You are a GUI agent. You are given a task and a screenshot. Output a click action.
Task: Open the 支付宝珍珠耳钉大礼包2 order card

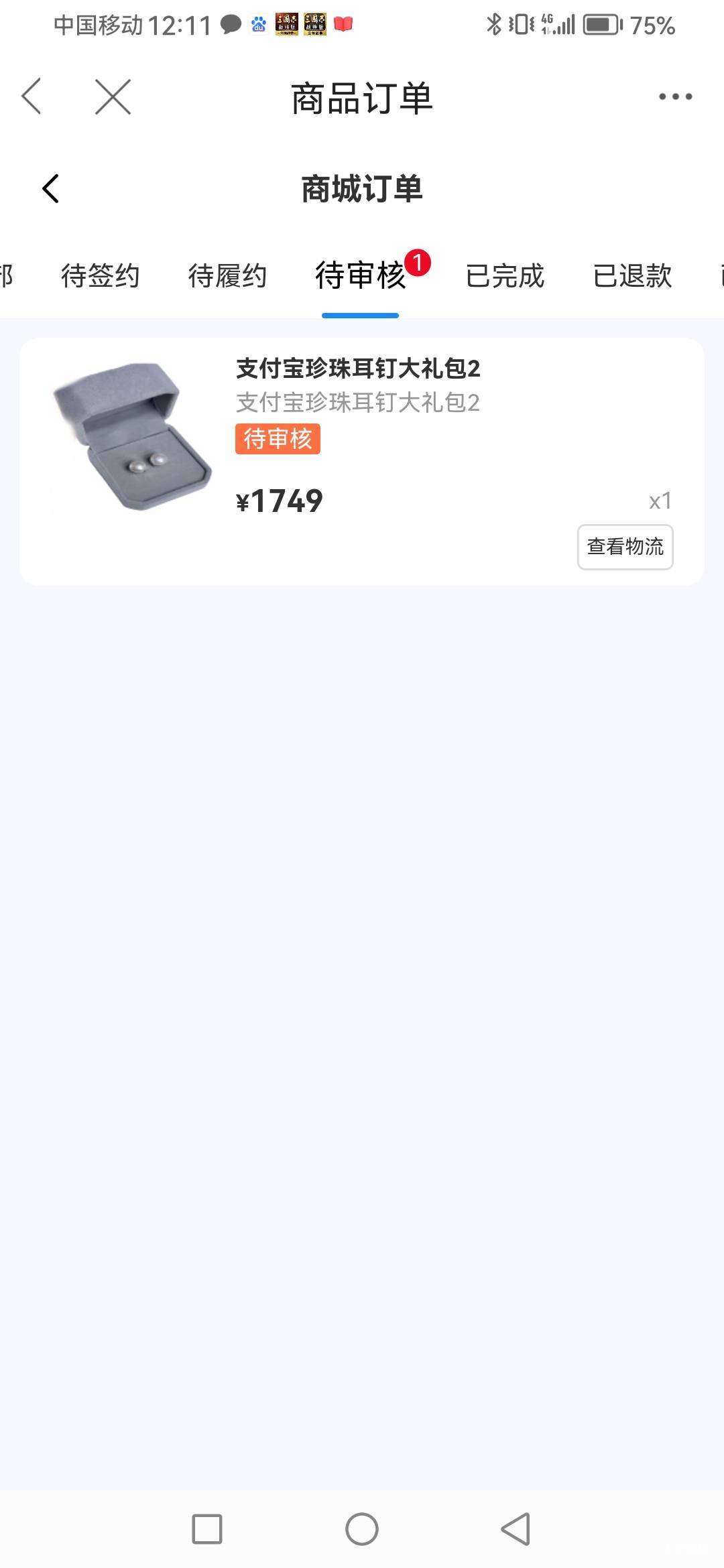(362, 461)
